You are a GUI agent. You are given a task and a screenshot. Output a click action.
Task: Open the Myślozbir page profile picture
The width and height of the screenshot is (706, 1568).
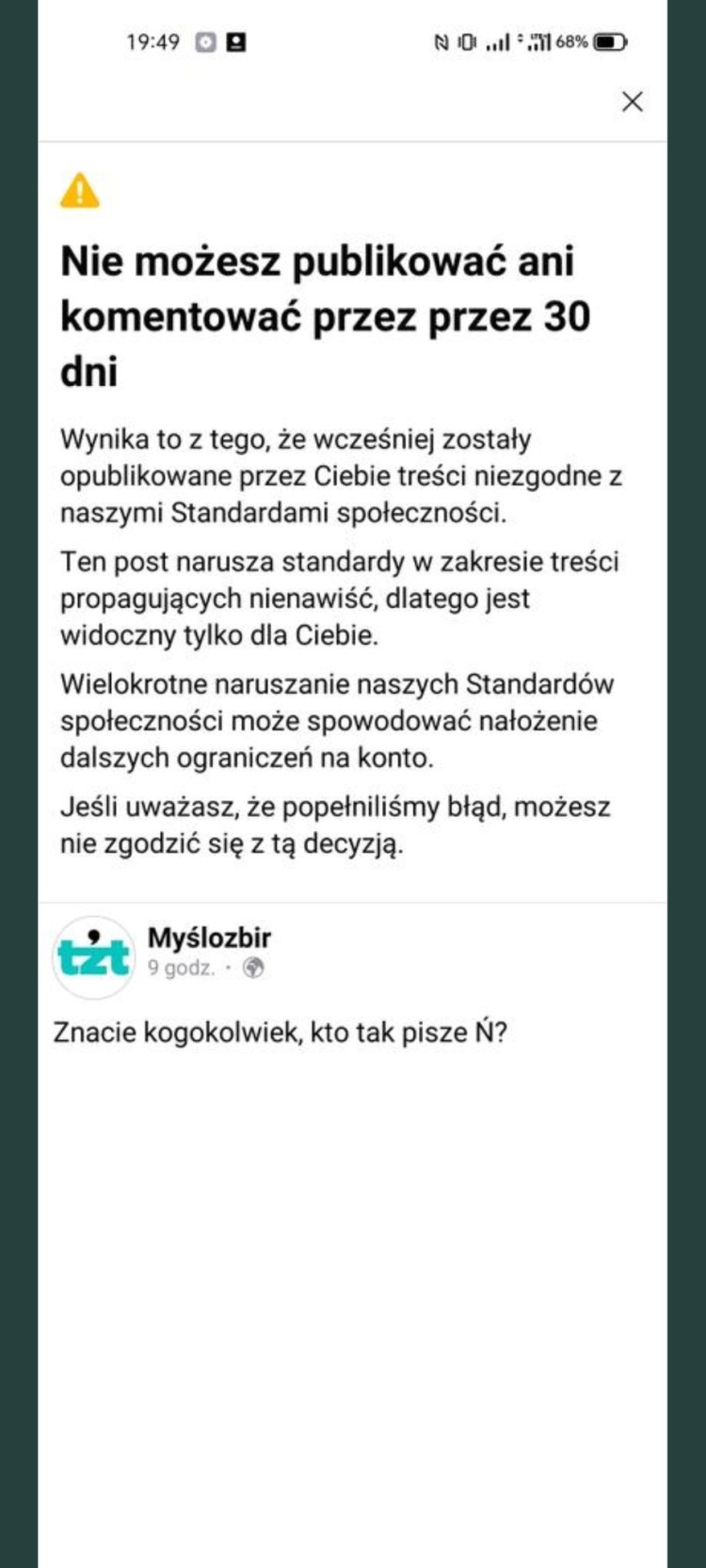tap(93, 956)
